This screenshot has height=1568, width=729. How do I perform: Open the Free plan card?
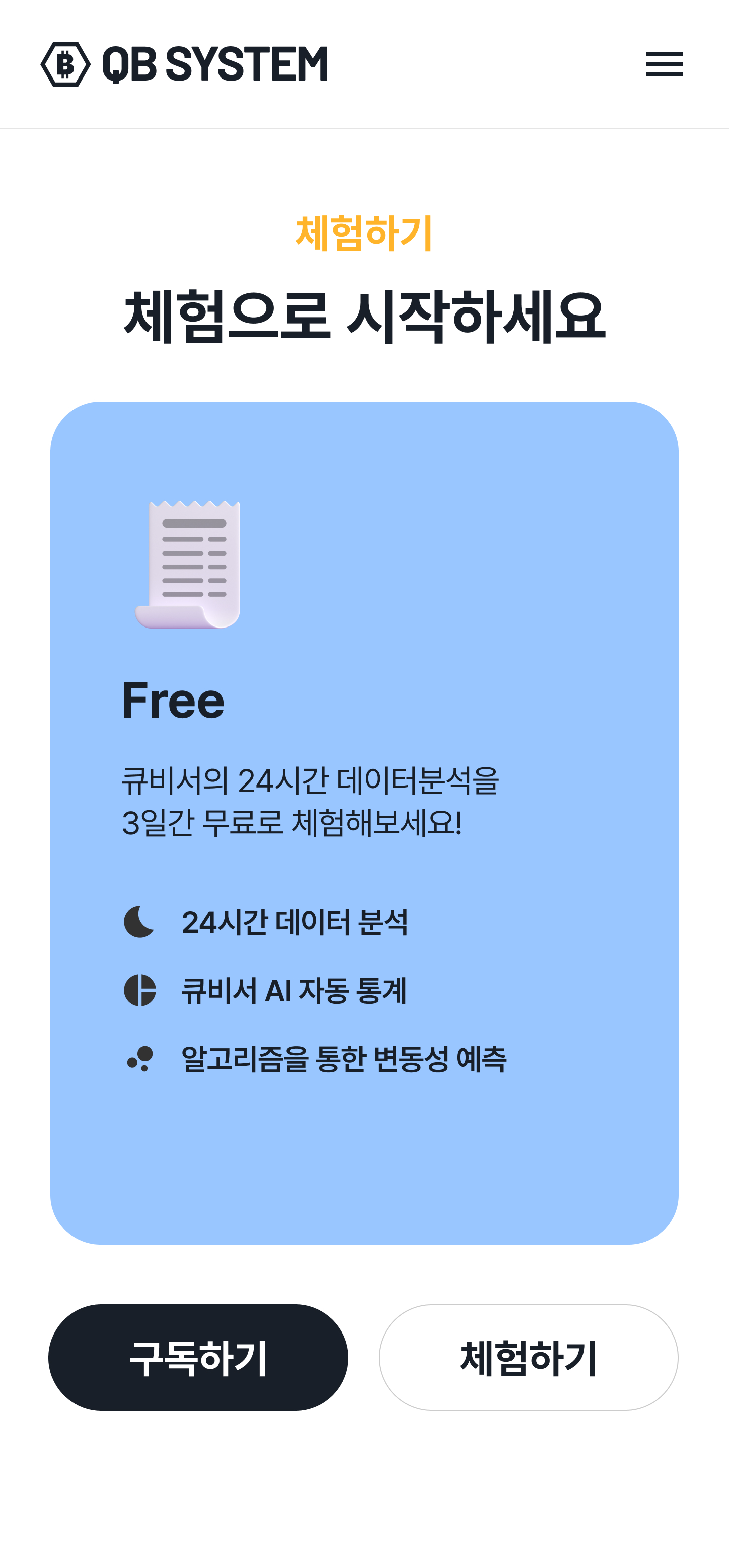(x=364, y=822)
